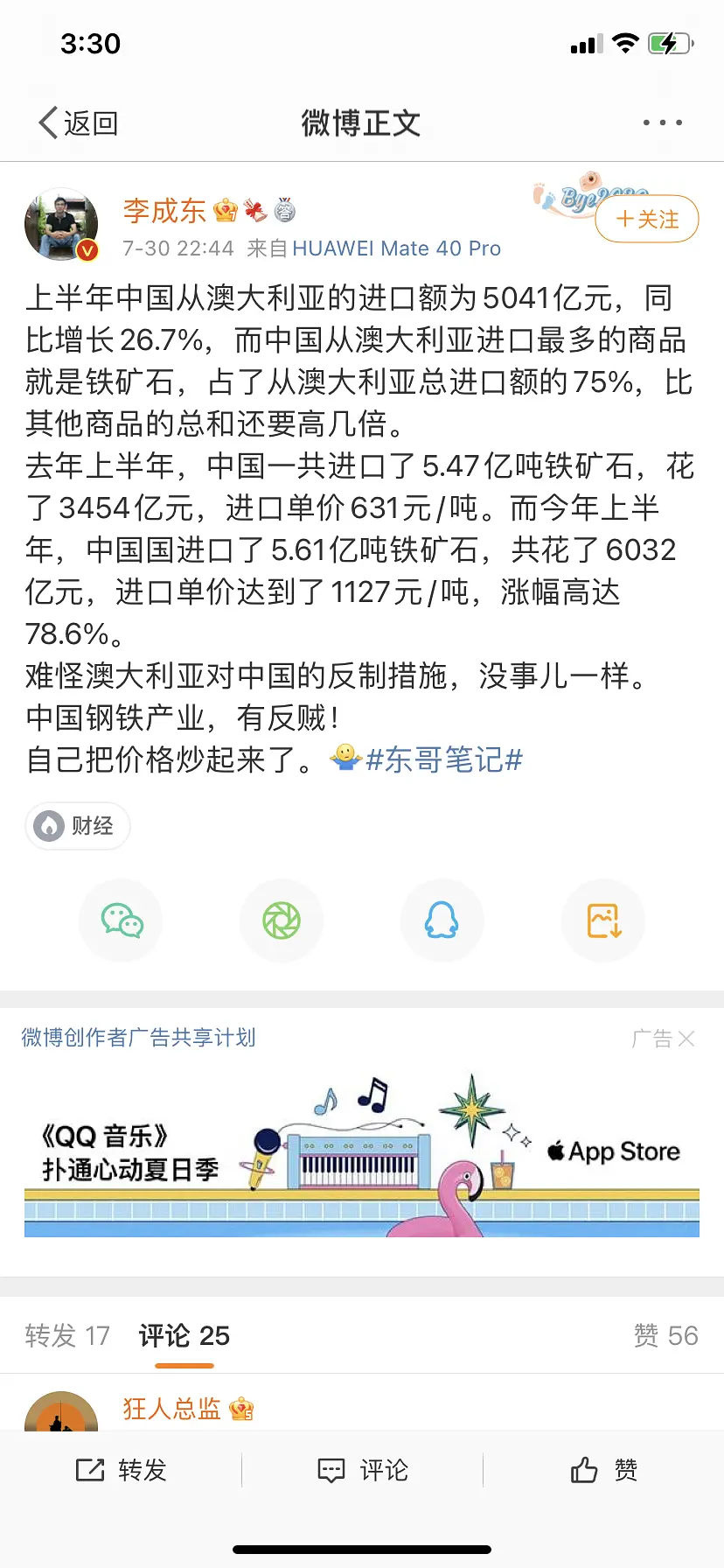Go back using 返回
Image resolution: width=724 pixels, height=1568 pixels.
79,122
